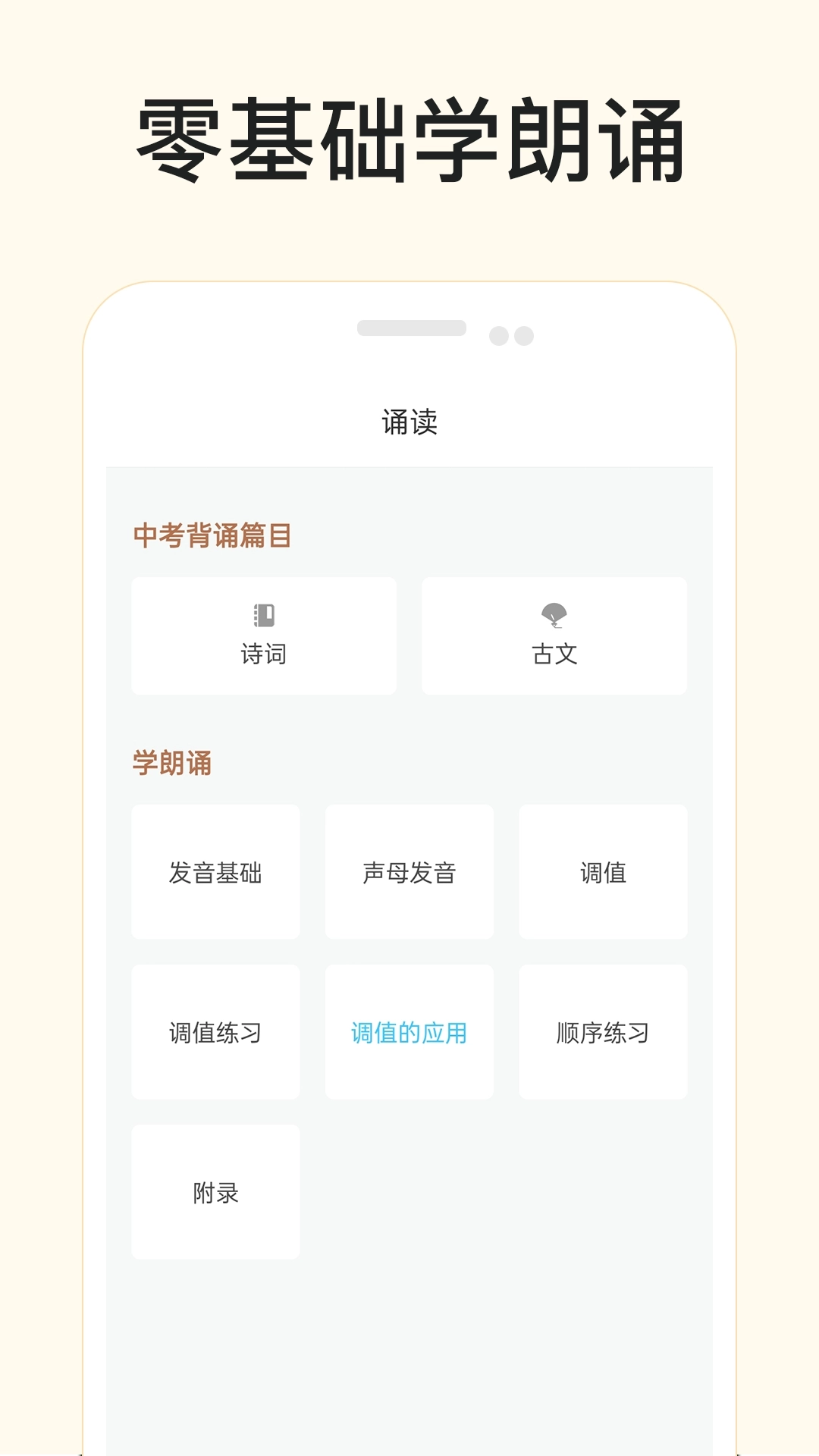Screen dimensions: 819x1456
Task: Click the fan icon above 古文
Action: coord(554,614)
